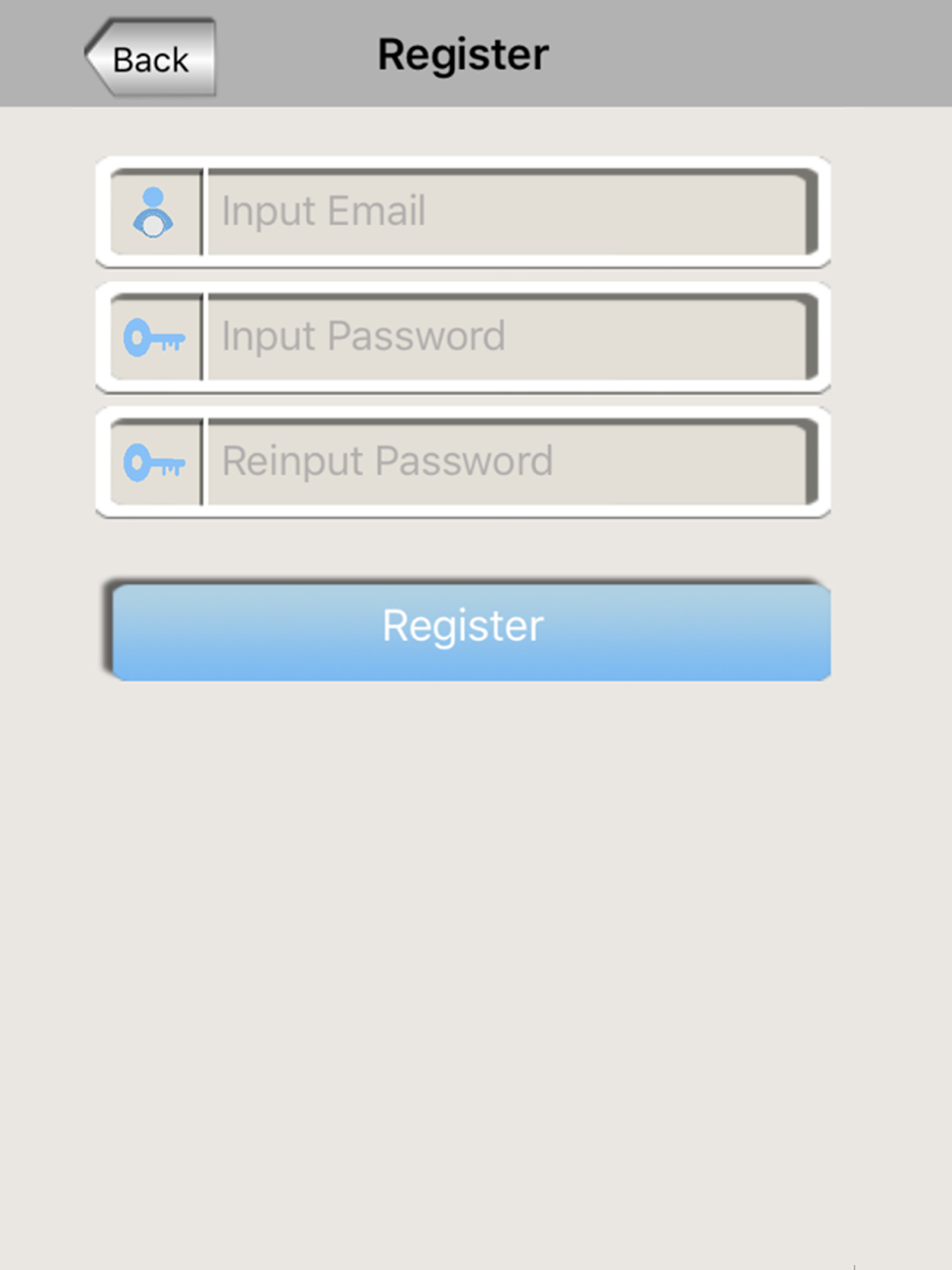Click the Register button label

462,626
